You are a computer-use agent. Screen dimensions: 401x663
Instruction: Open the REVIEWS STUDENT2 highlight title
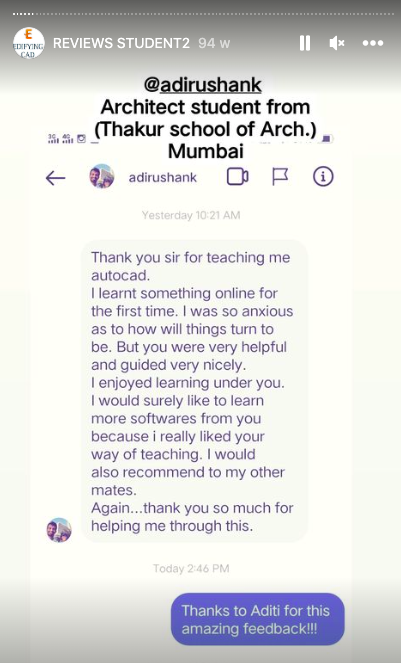[121, 43]
